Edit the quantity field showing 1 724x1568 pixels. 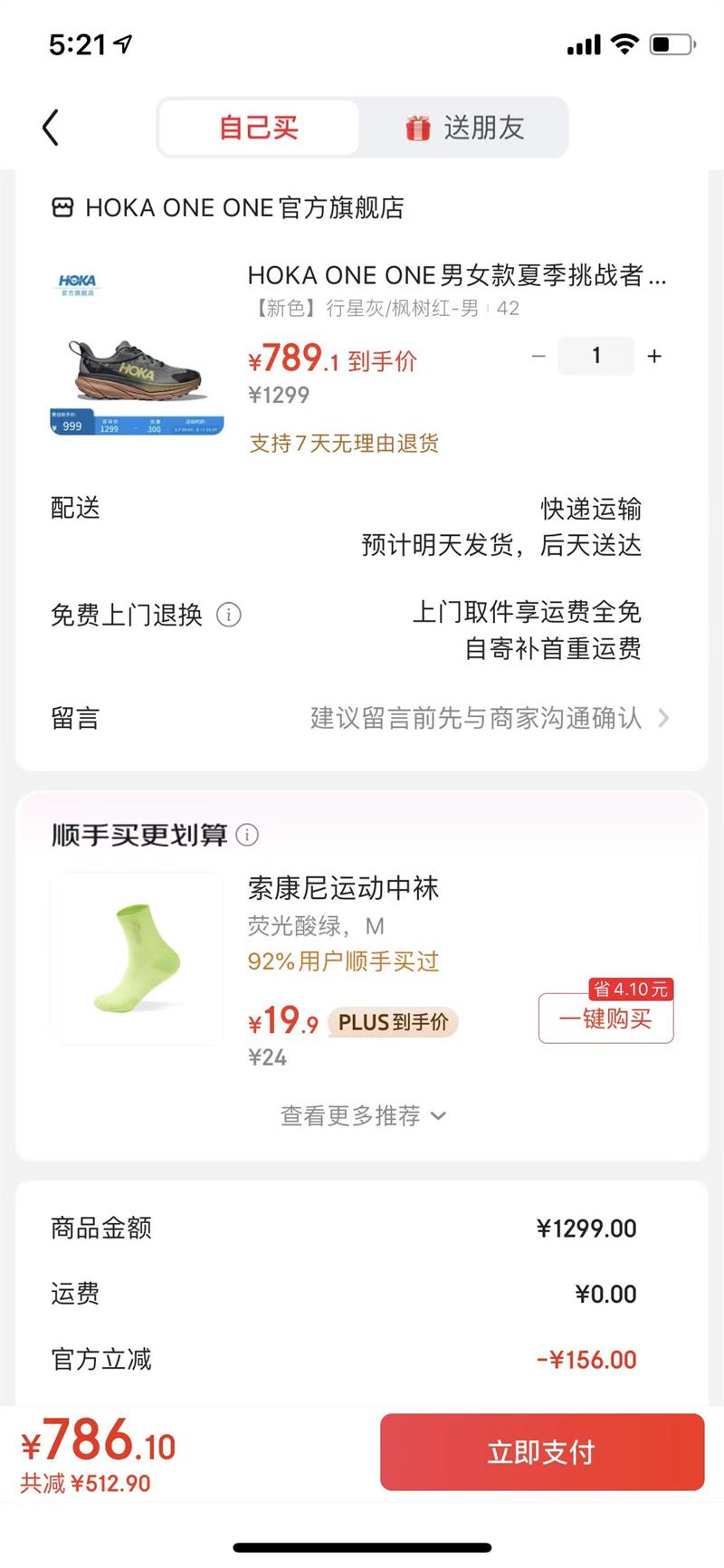(595, 357)
